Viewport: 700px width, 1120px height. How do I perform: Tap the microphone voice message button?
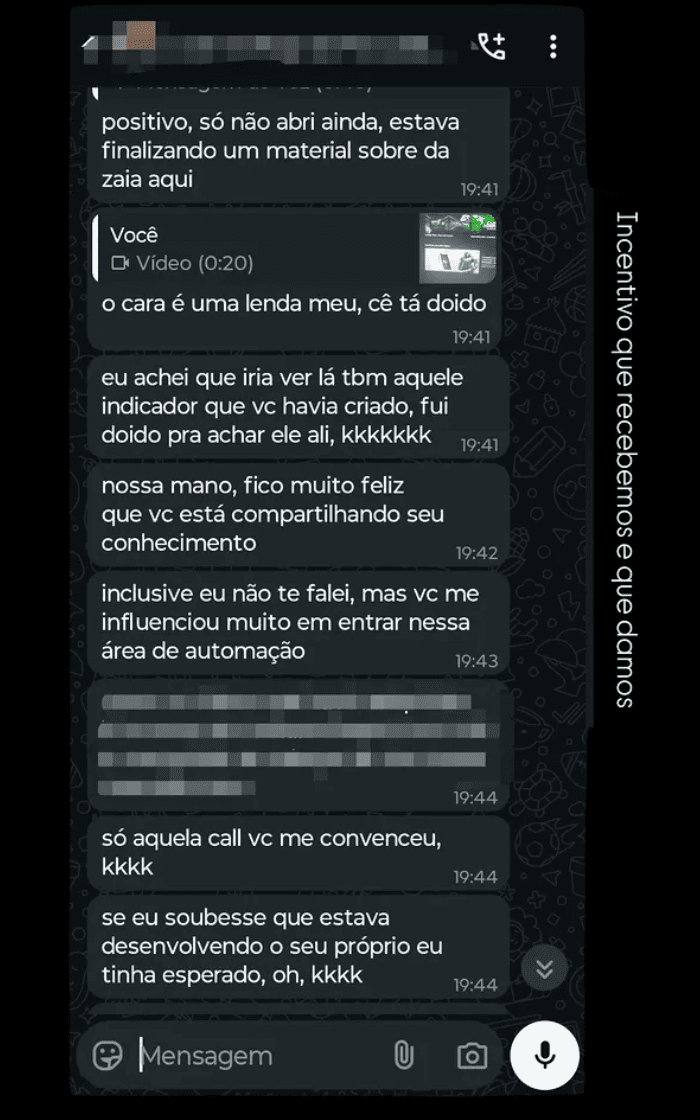545,1055
